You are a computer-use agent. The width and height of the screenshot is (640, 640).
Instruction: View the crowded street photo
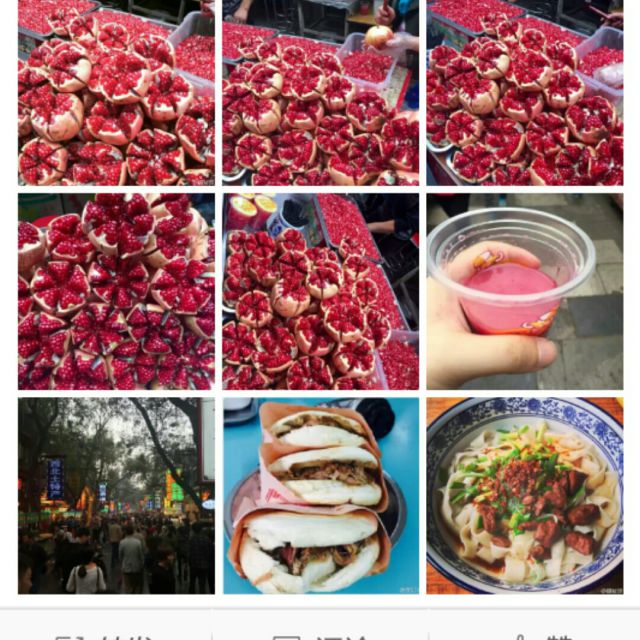(116, 496)
